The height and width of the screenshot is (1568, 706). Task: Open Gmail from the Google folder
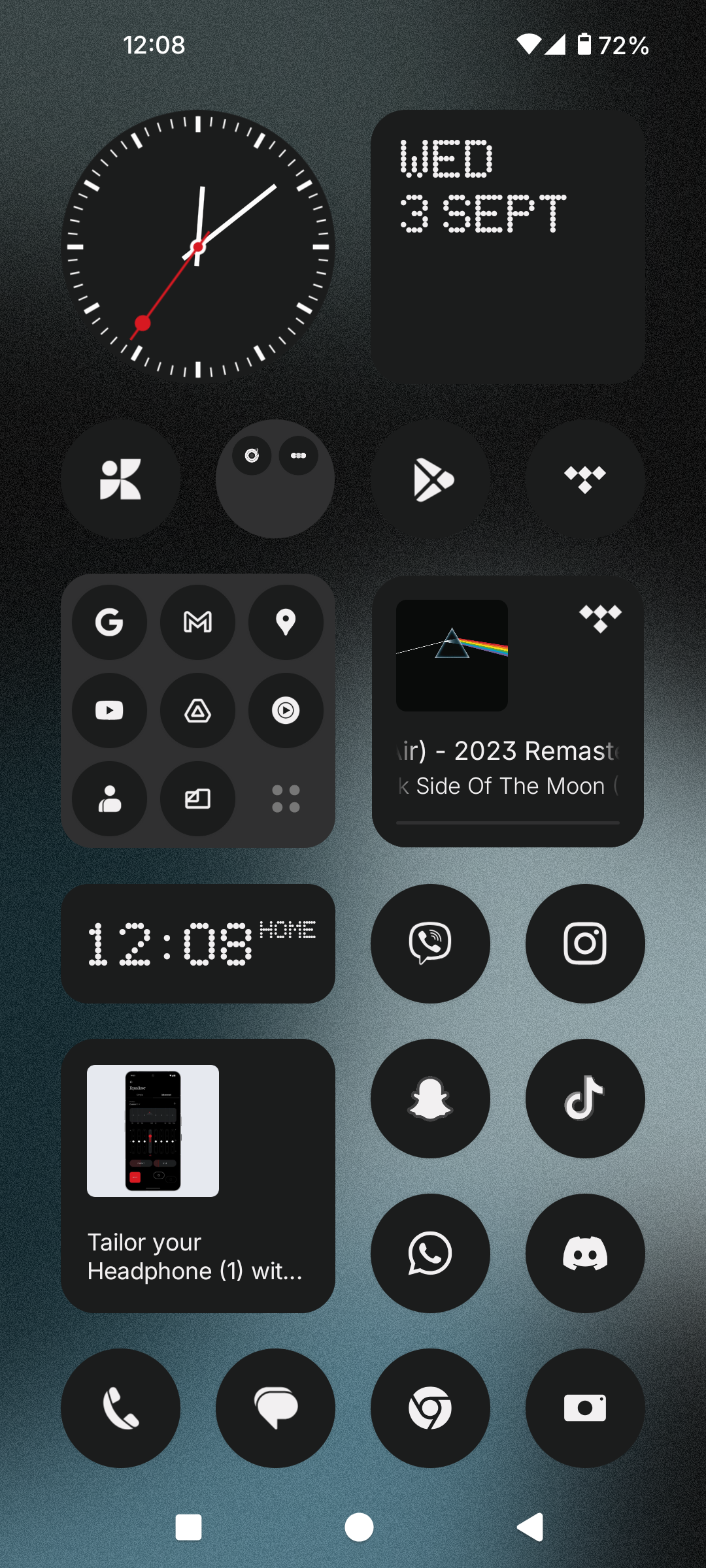pos(197,622)
